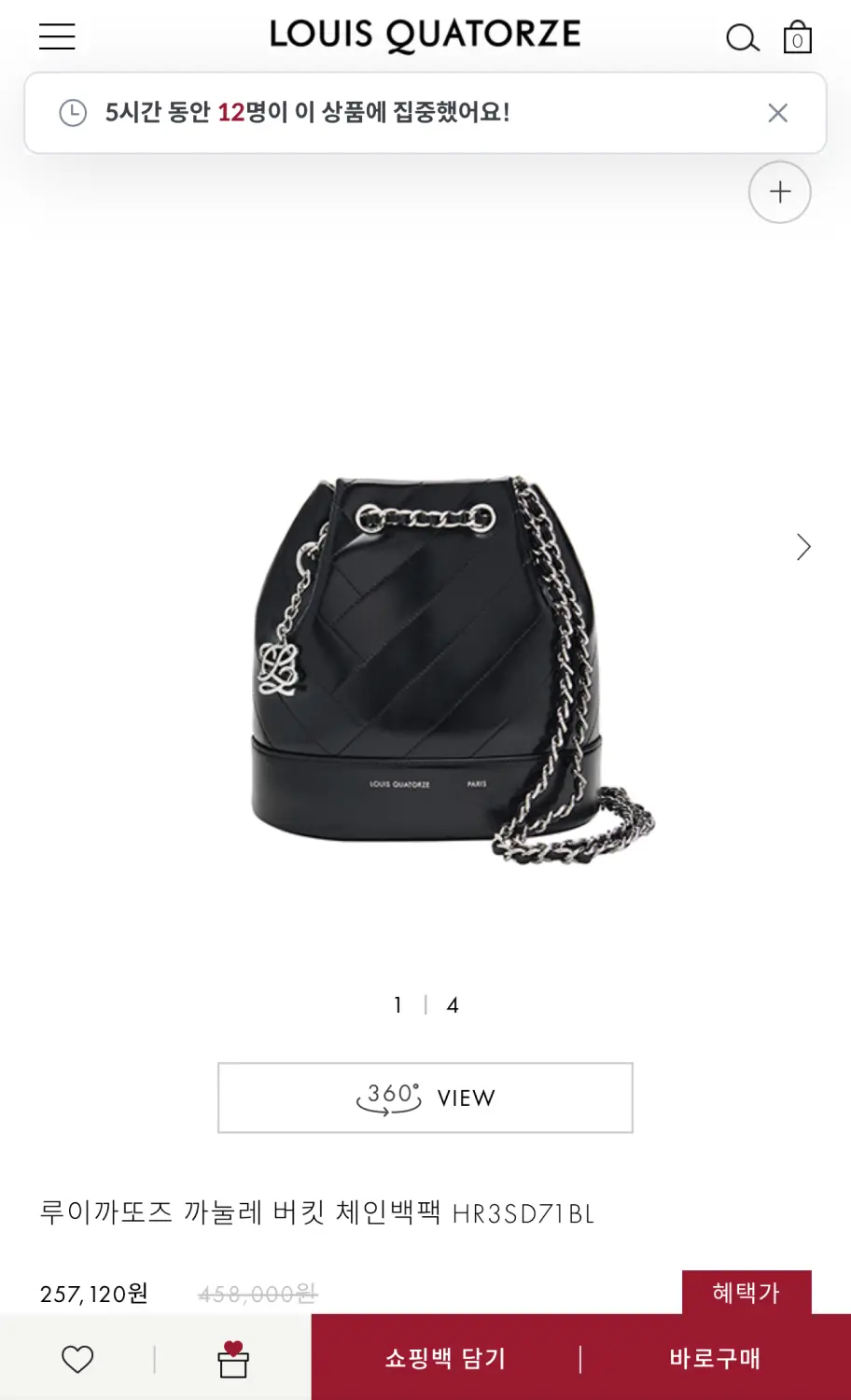This screenshot has height=1400, width=851.
Task: Tap the 혜택가 benefit price badge
Action: pyautogui.click(x=746, y=1293)
